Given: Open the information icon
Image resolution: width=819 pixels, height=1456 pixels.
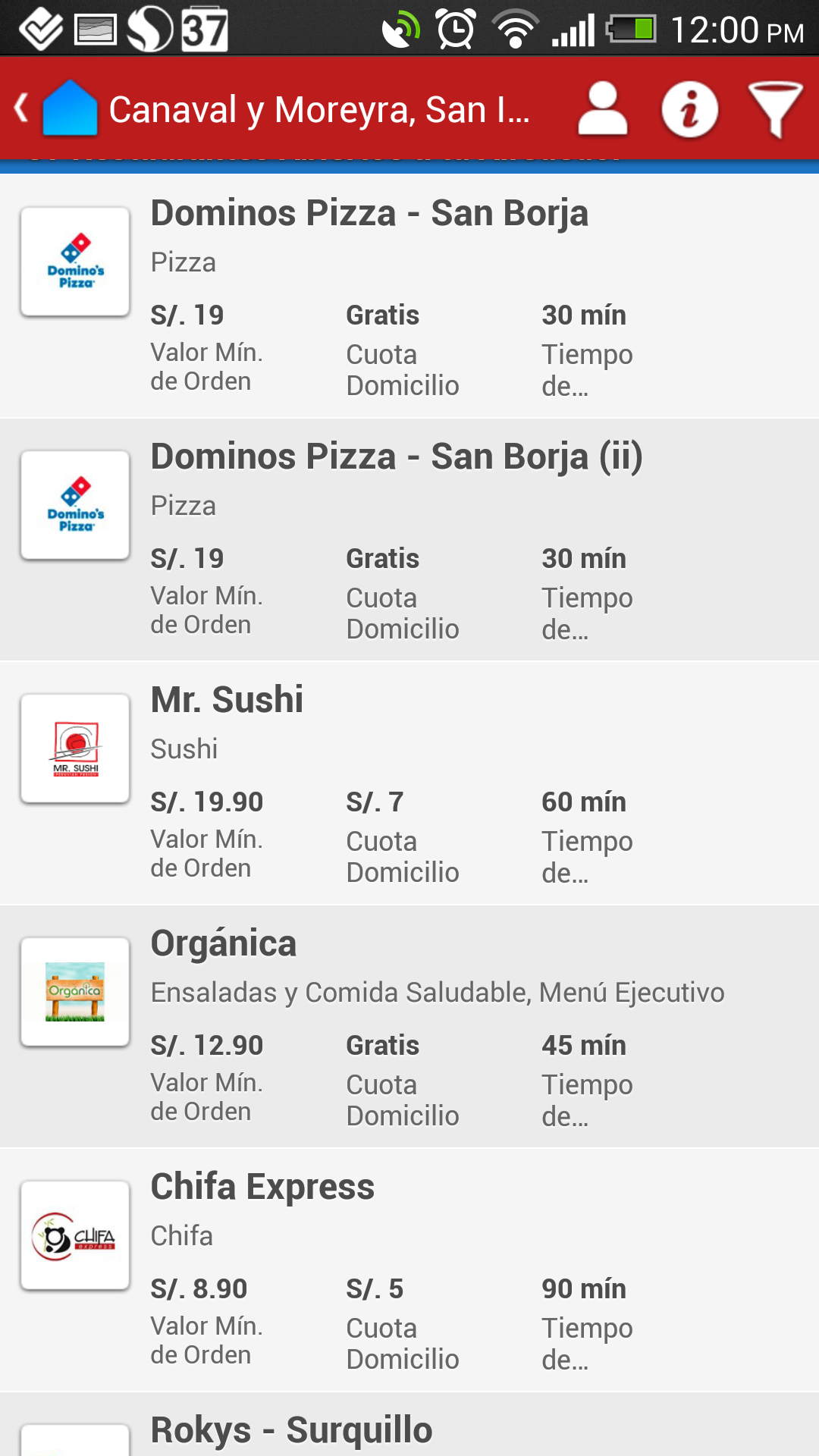Looking at the screenshot, I should 689,109.
